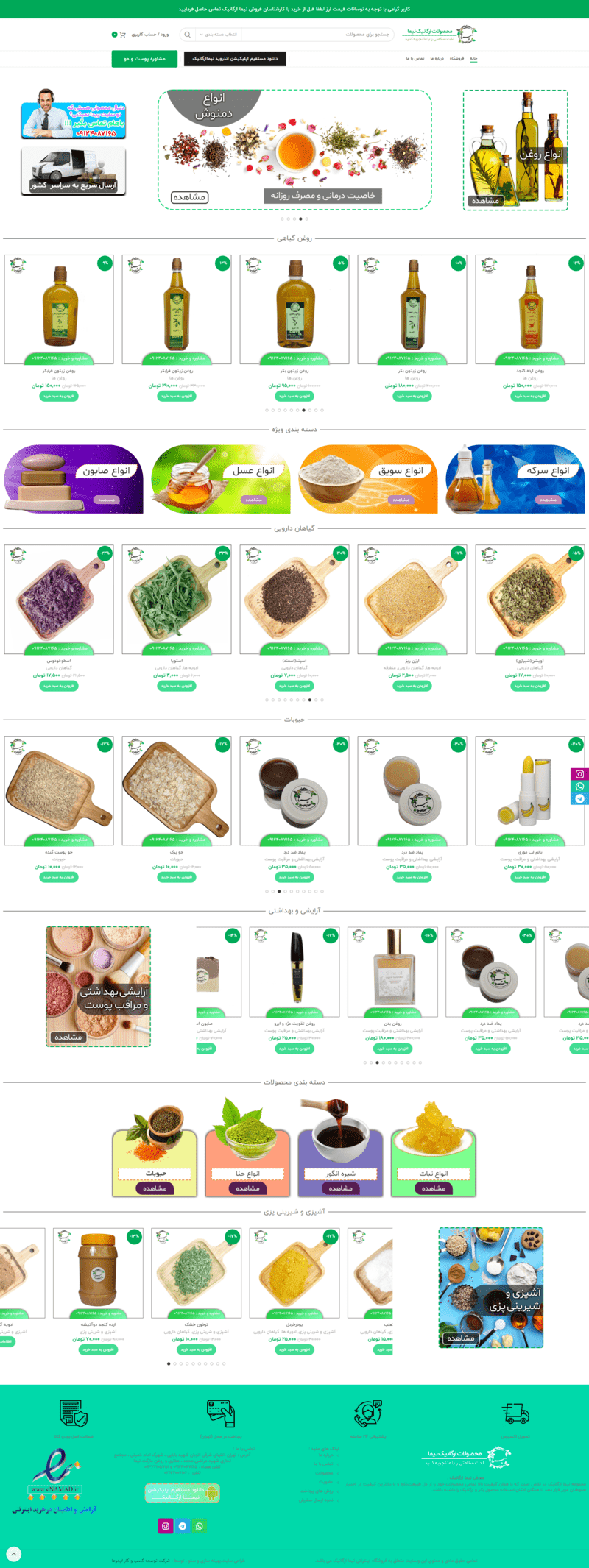Open the انواع روغن banner
Image resolution: width=589 pixels, height=1568 pixels.
515,151
